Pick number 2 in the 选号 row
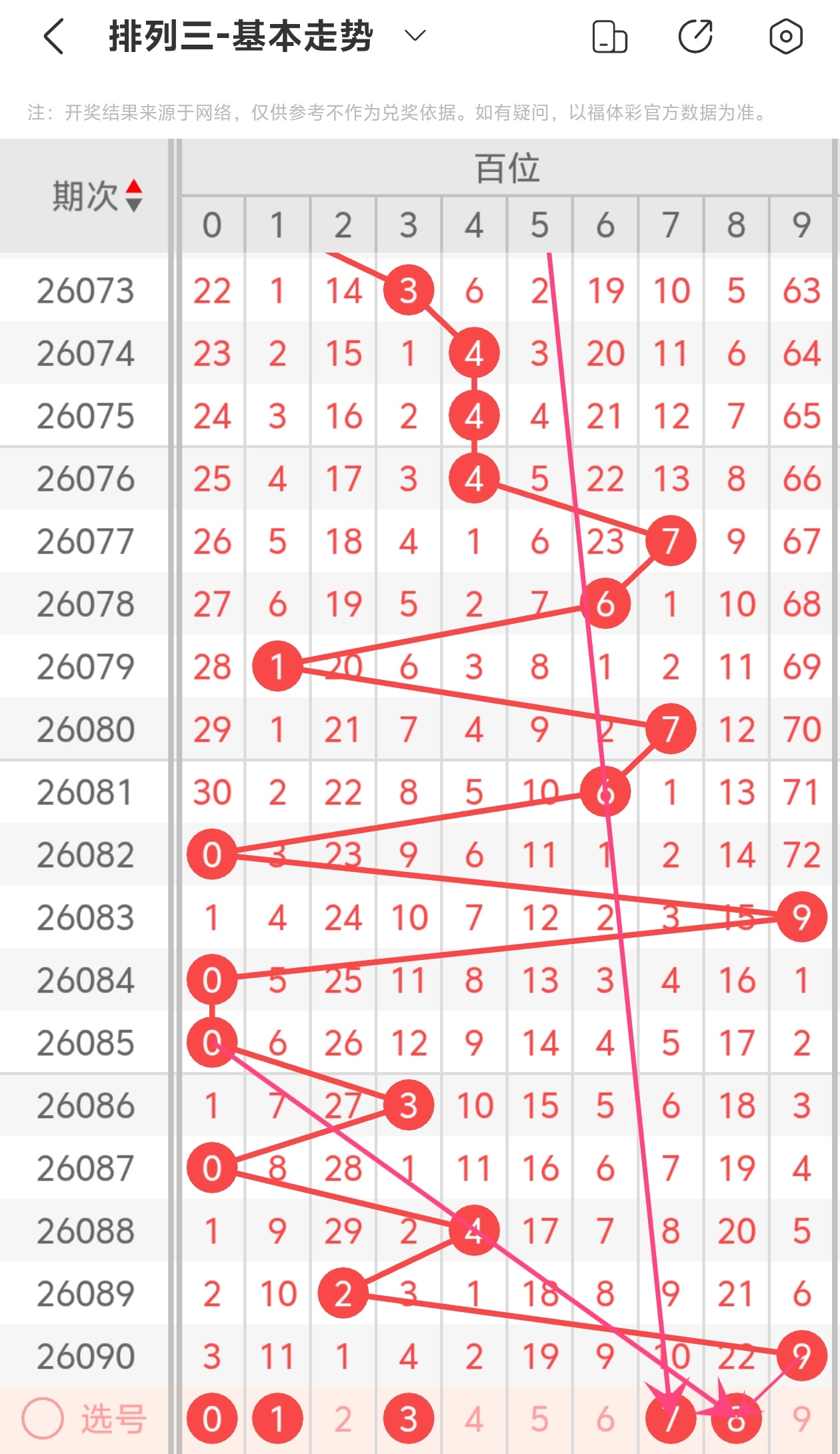Viewport: 840px width, 1454px height. 343,1419
